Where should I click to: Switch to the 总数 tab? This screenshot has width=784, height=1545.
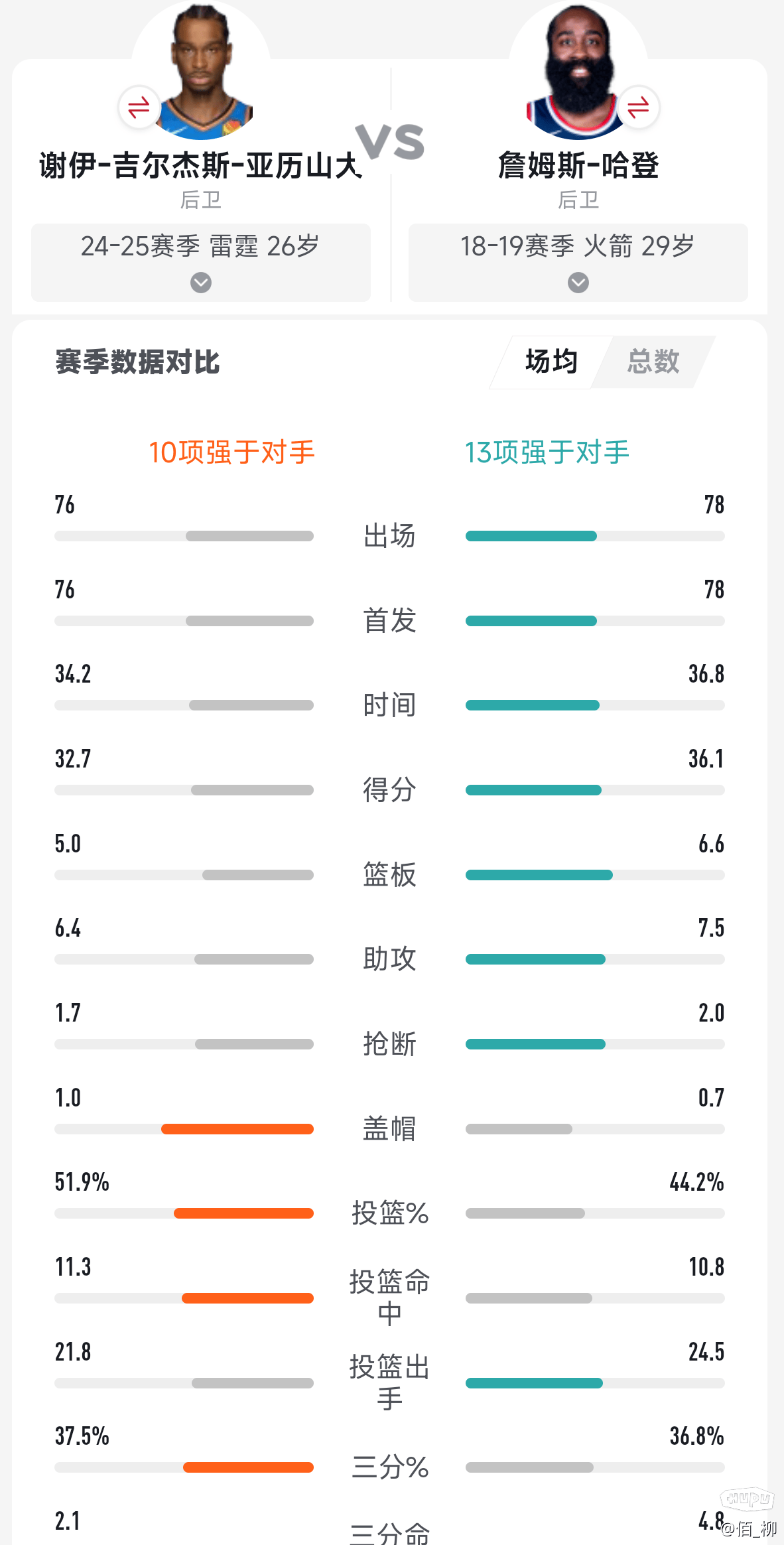pyautogui.click(x=653, y=362)
